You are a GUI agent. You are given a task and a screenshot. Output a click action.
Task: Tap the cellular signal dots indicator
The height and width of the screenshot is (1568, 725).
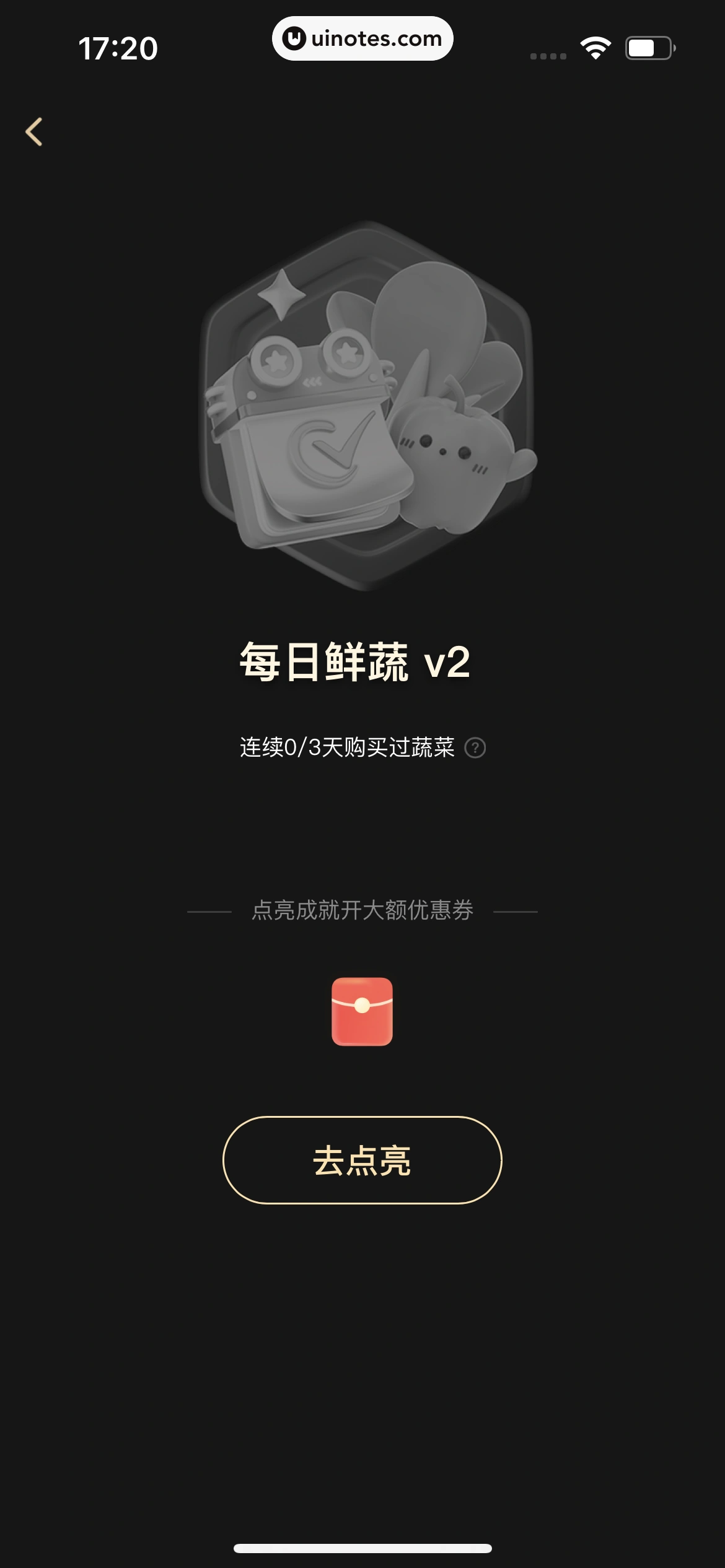pos(548,56)
